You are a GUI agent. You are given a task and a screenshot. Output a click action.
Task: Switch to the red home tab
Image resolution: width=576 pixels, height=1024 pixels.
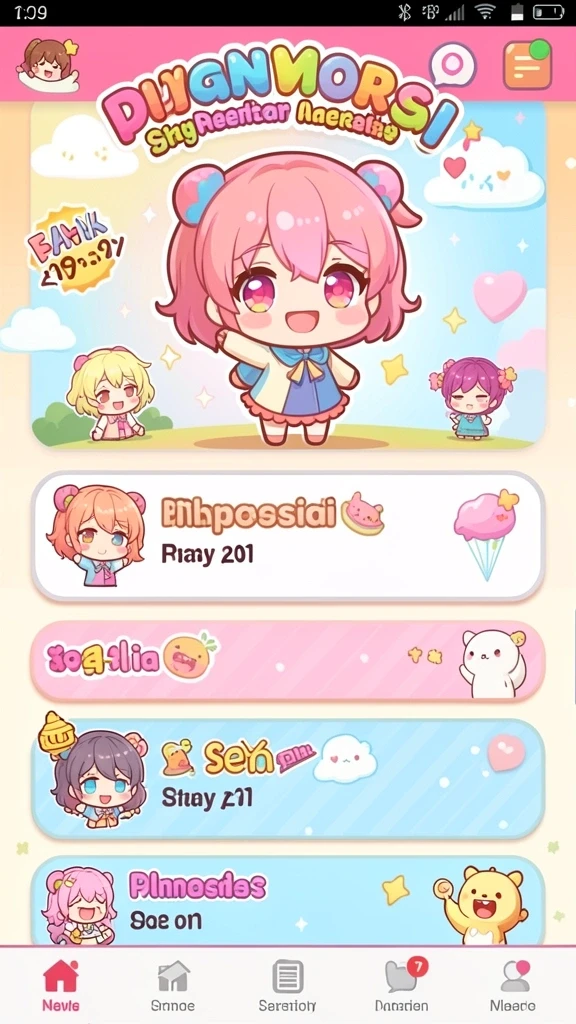tap(61, 985)
